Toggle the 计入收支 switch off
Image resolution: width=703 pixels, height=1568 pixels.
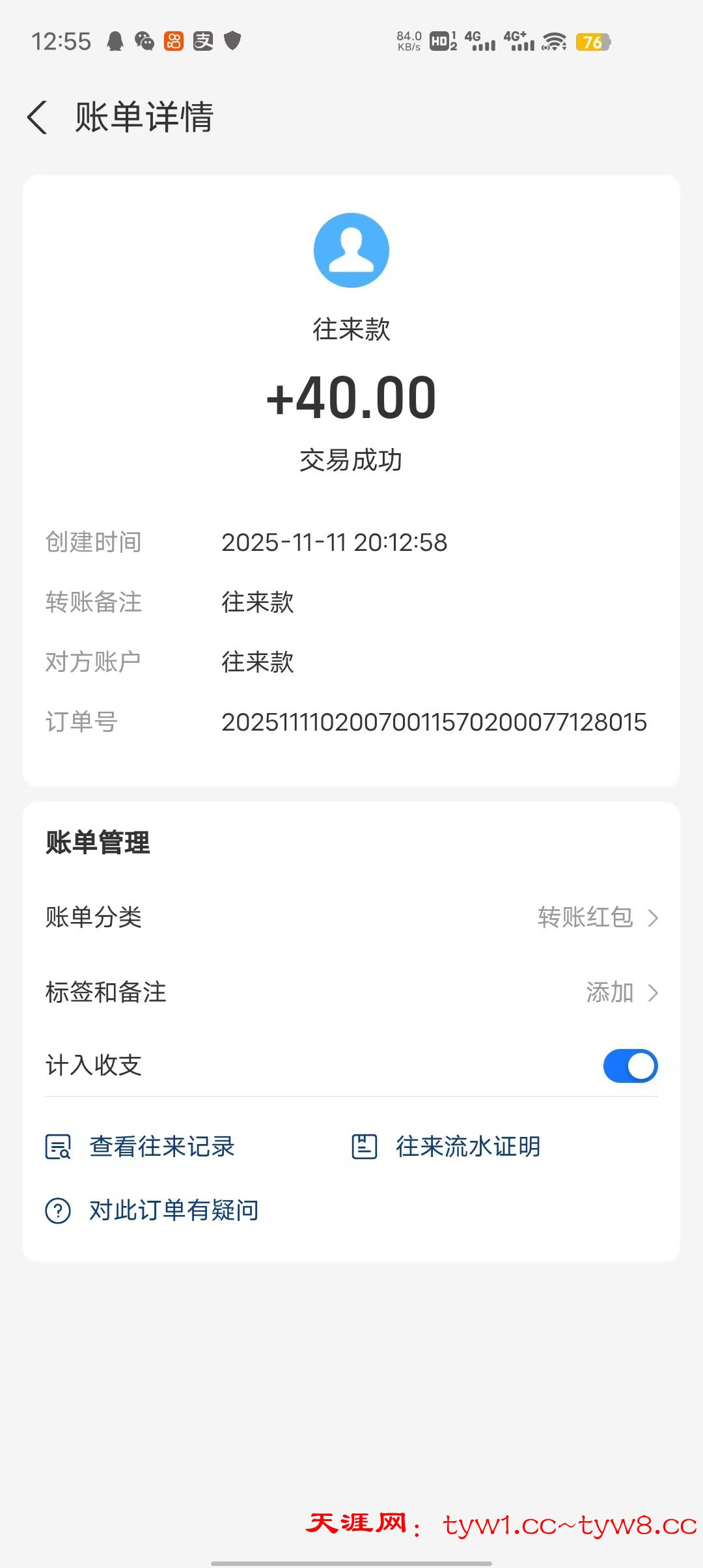tap(629, 1066)
